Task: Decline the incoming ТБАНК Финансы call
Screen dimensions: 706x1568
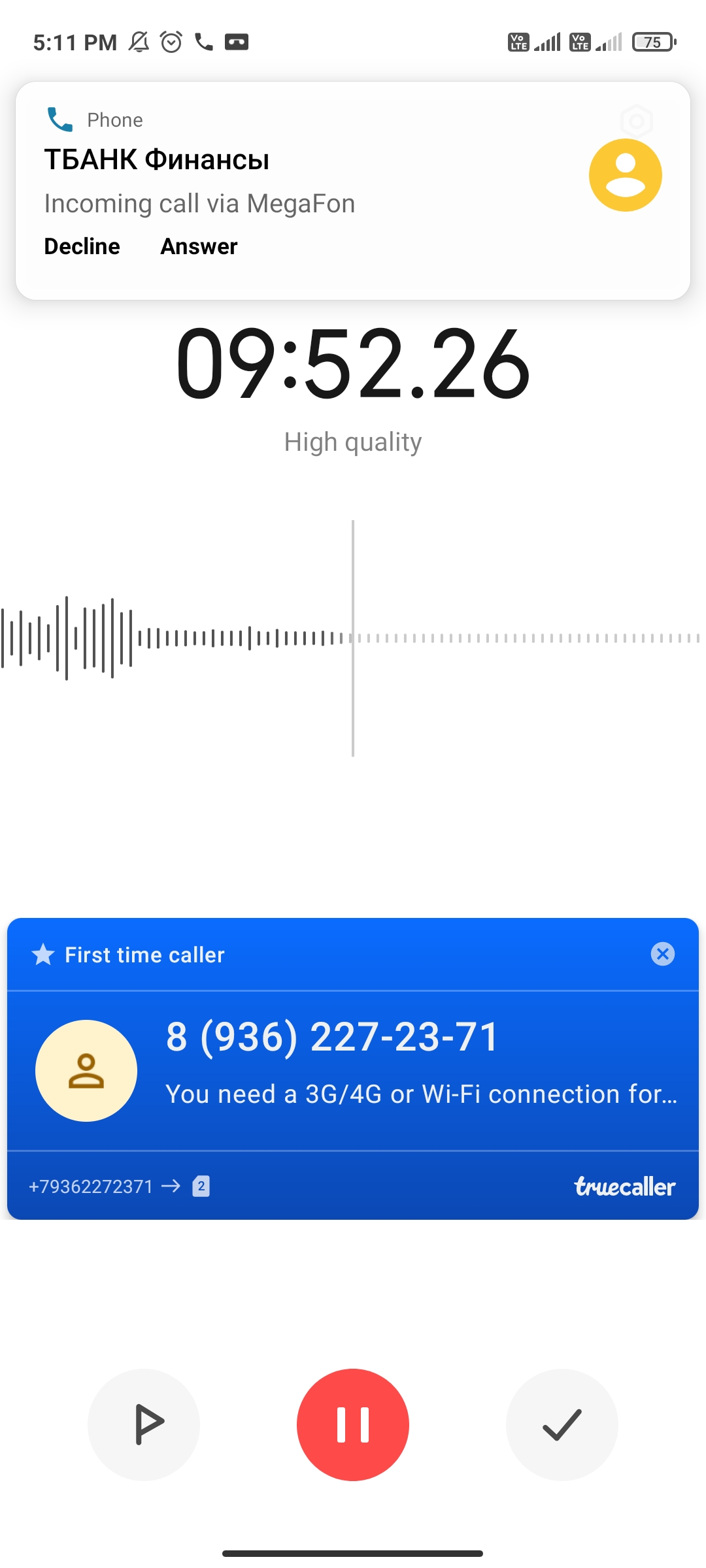Action: (x=82, y=246)
